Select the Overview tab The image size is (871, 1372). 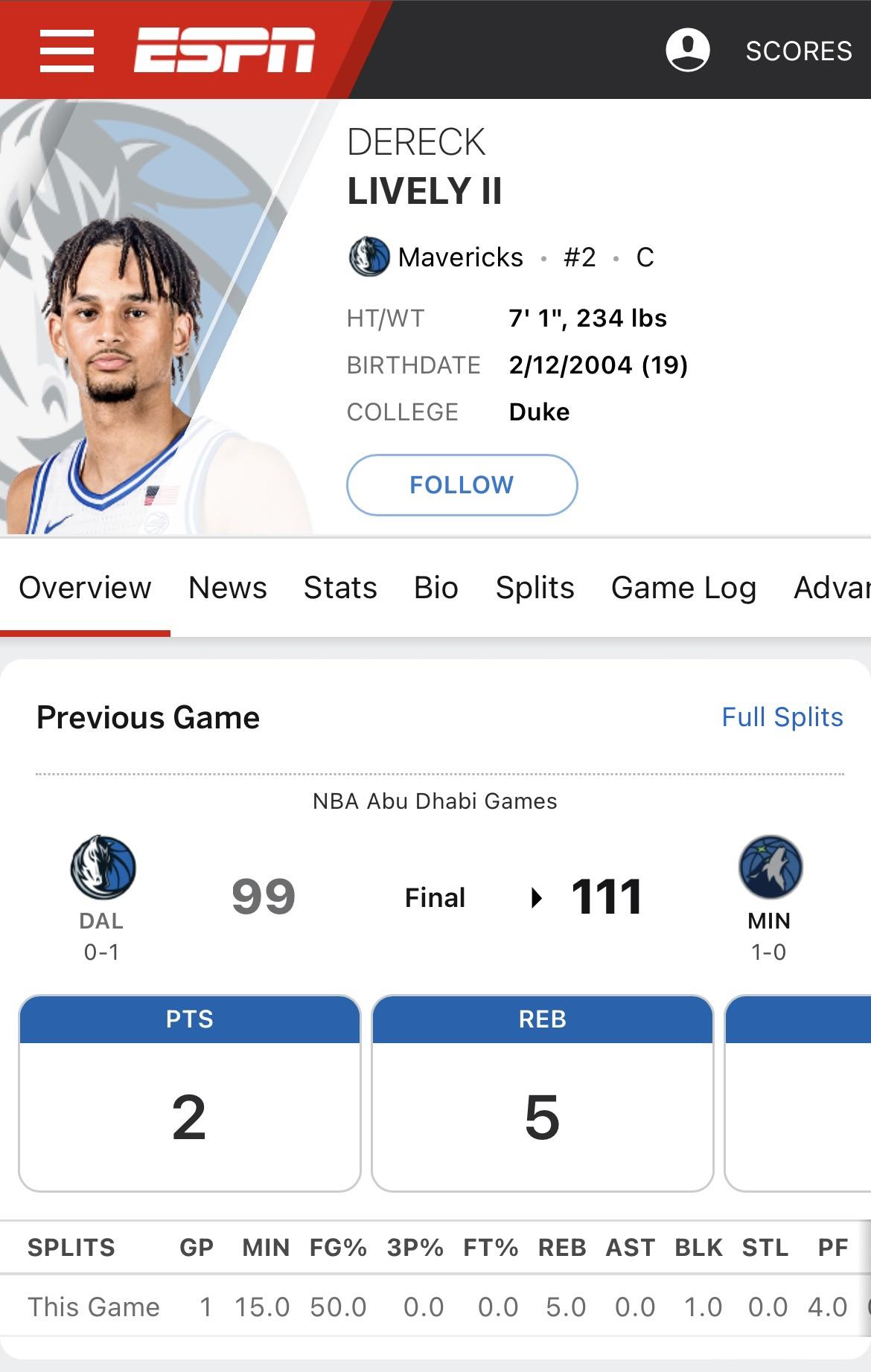85,588
